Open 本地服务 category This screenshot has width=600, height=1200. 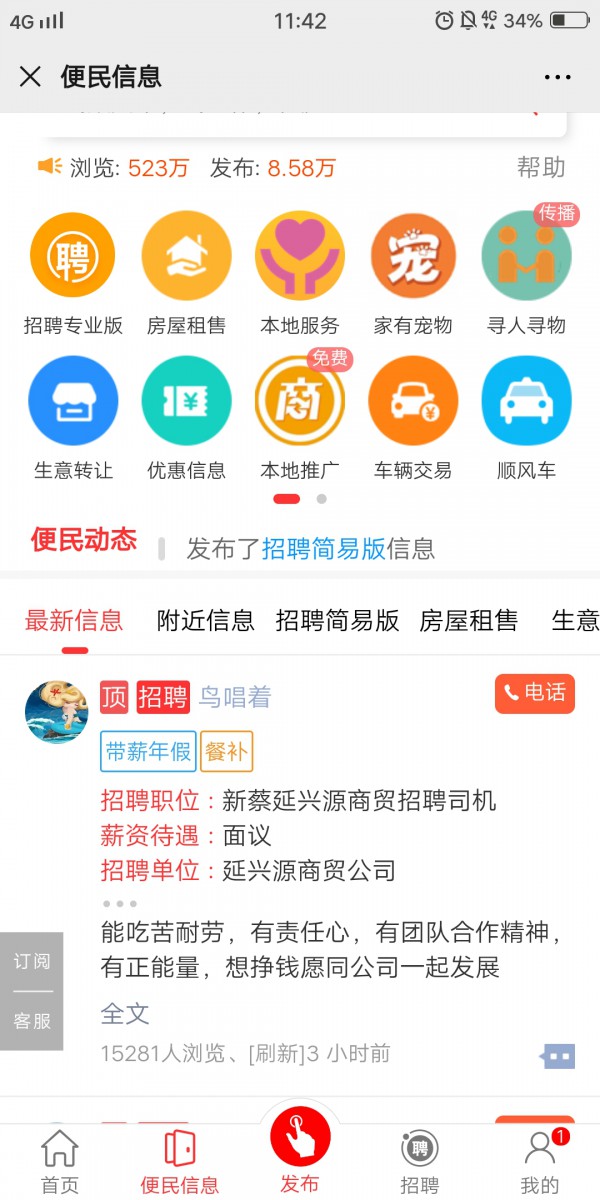point(300,258)
